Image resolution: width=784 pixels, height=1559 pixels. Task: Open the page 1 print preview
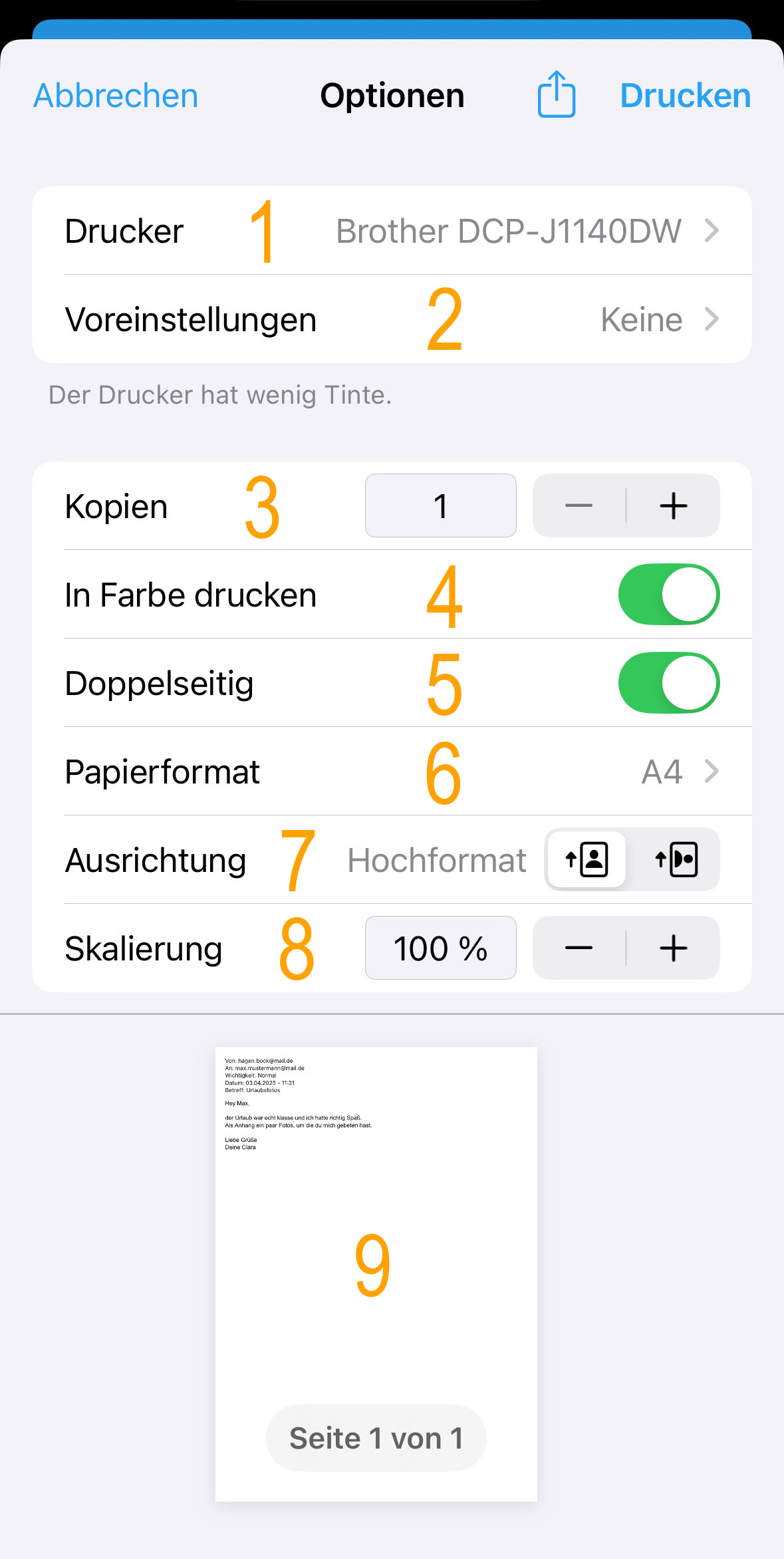click(376, 1274)
